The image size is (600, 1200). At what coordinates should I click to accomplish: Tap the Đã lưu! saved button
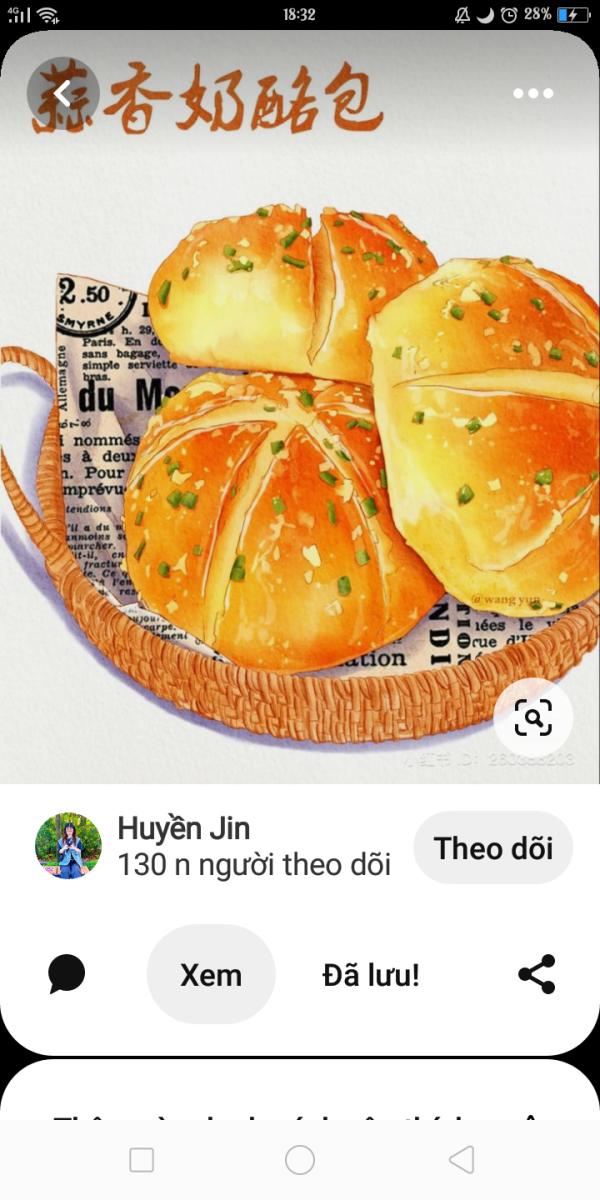click(371, 975)
